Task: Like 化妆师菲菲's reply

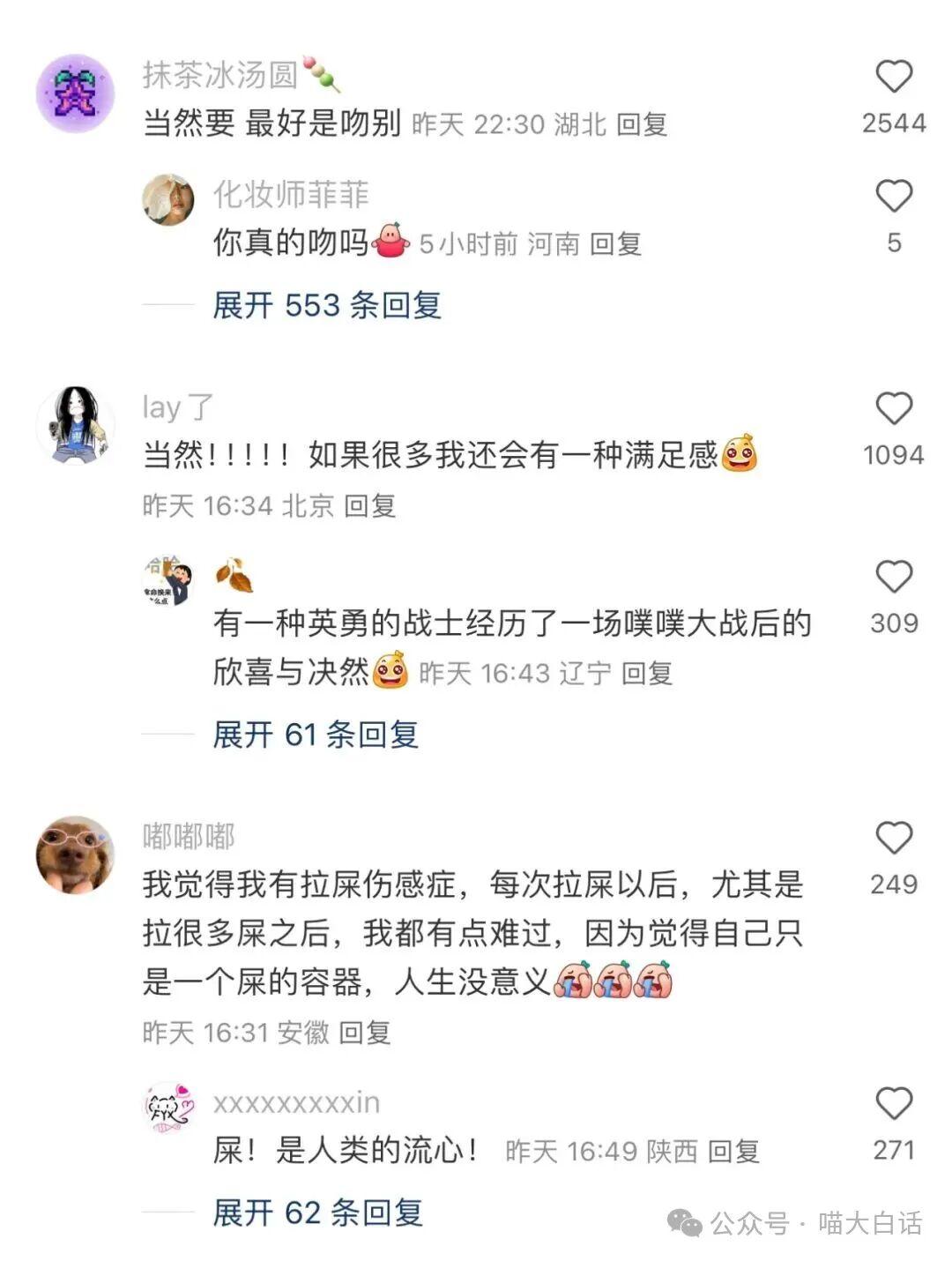Action: pos(893,196)
